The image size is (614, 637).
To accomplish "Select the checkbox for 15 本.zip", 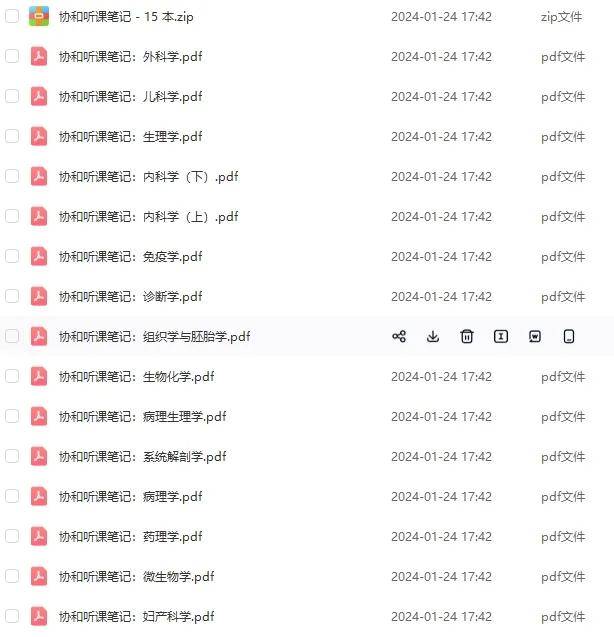I will [x=12, y=17].
